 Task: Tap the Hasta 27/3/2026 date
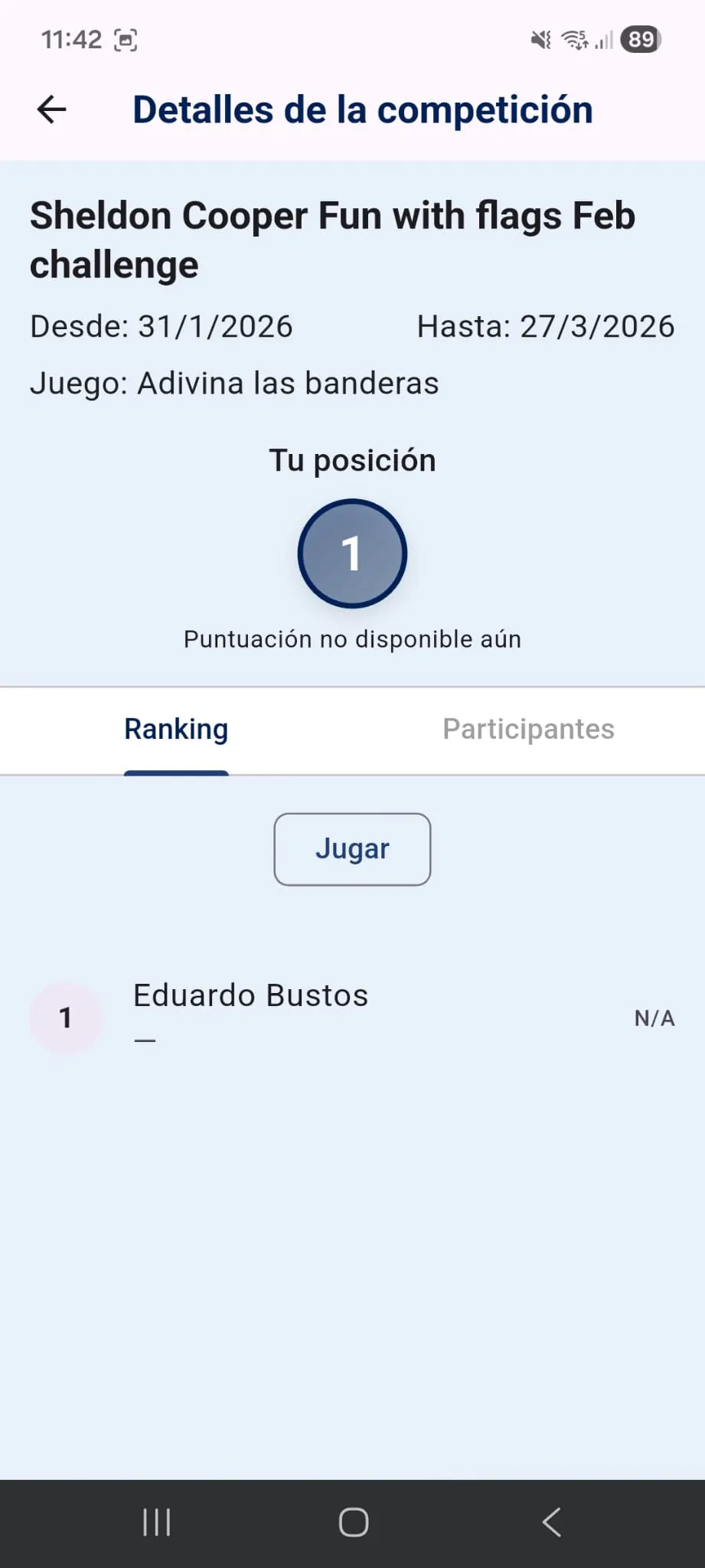tap(545, 326)
